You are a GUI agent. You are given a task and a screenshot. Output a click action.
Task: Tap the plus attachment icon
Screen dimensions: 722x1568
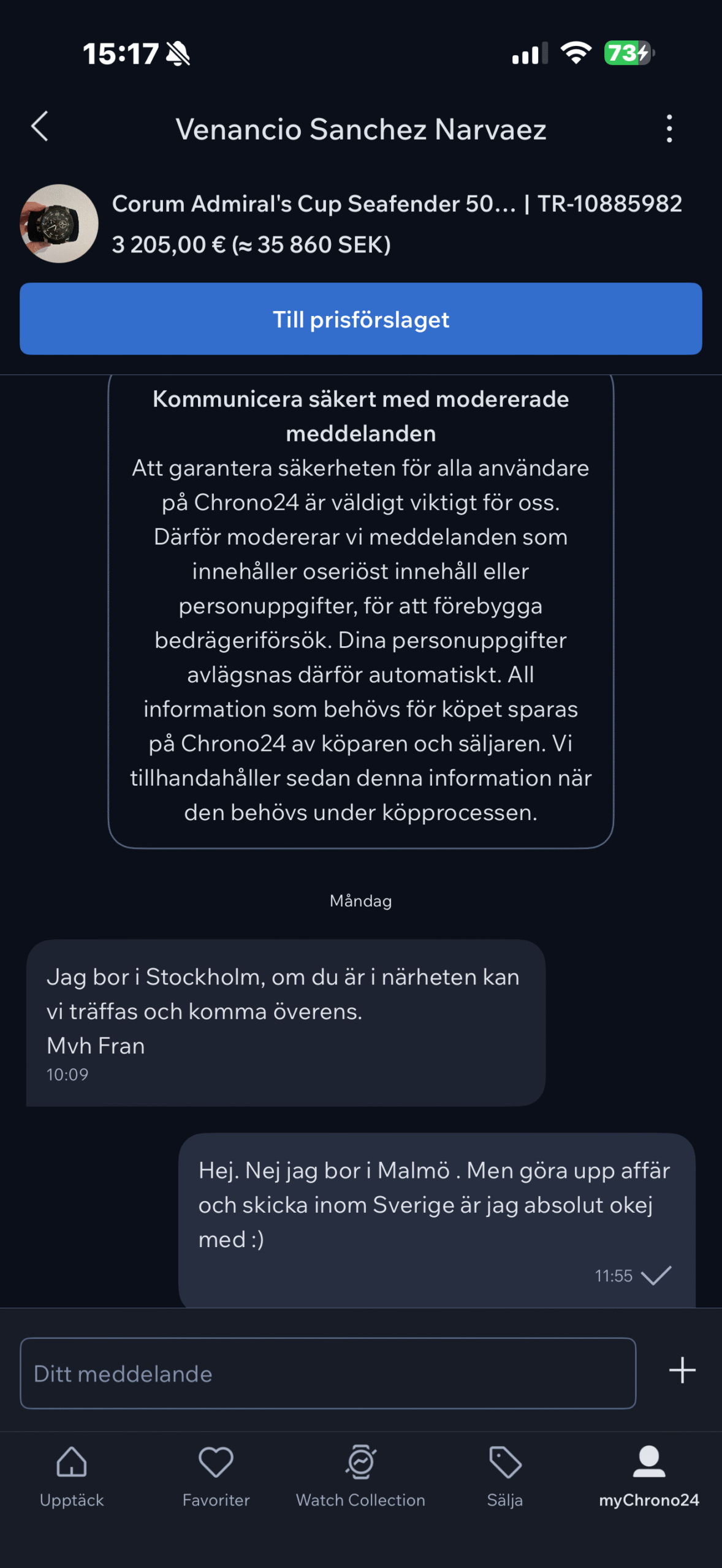pos(682,1371)
